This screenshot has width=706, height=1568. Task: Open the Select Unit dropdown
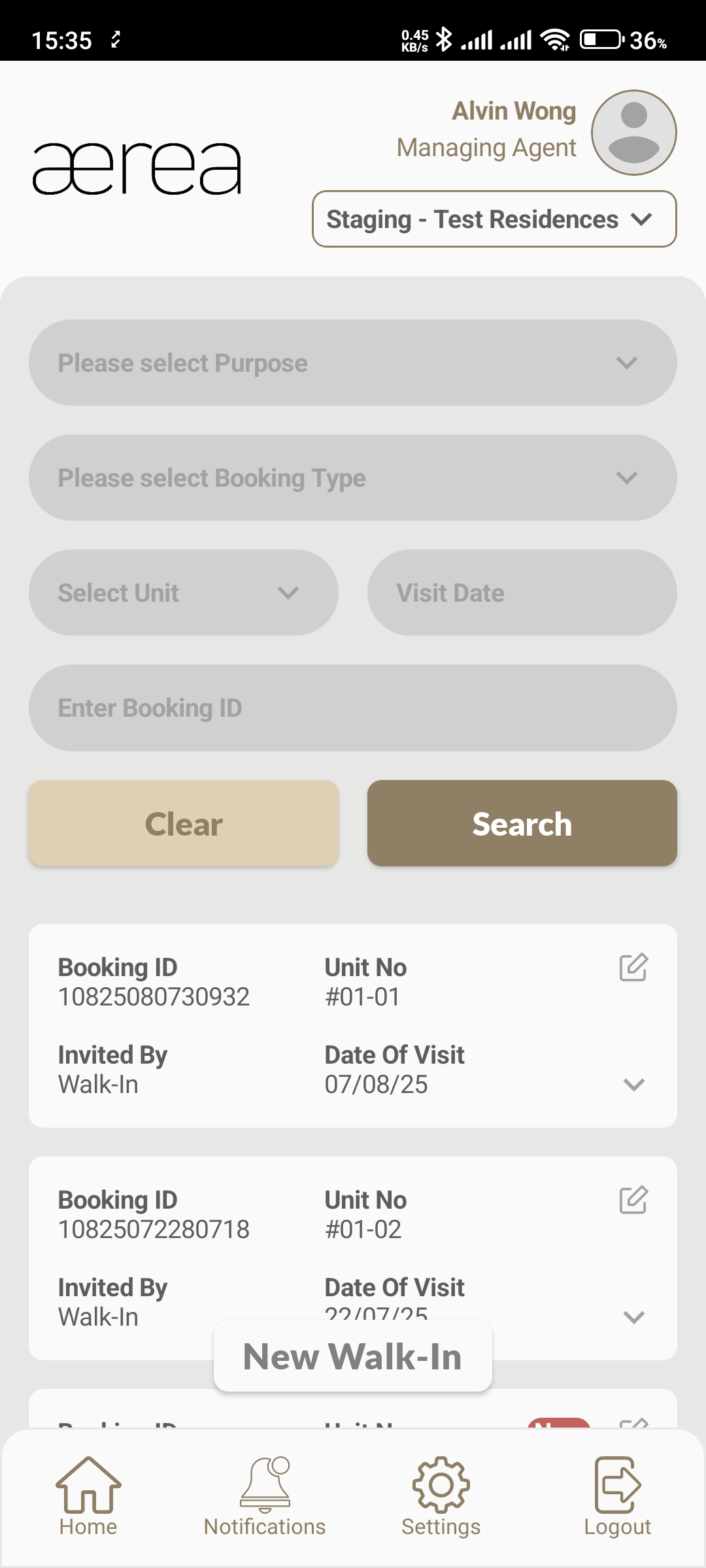point(183,593)
